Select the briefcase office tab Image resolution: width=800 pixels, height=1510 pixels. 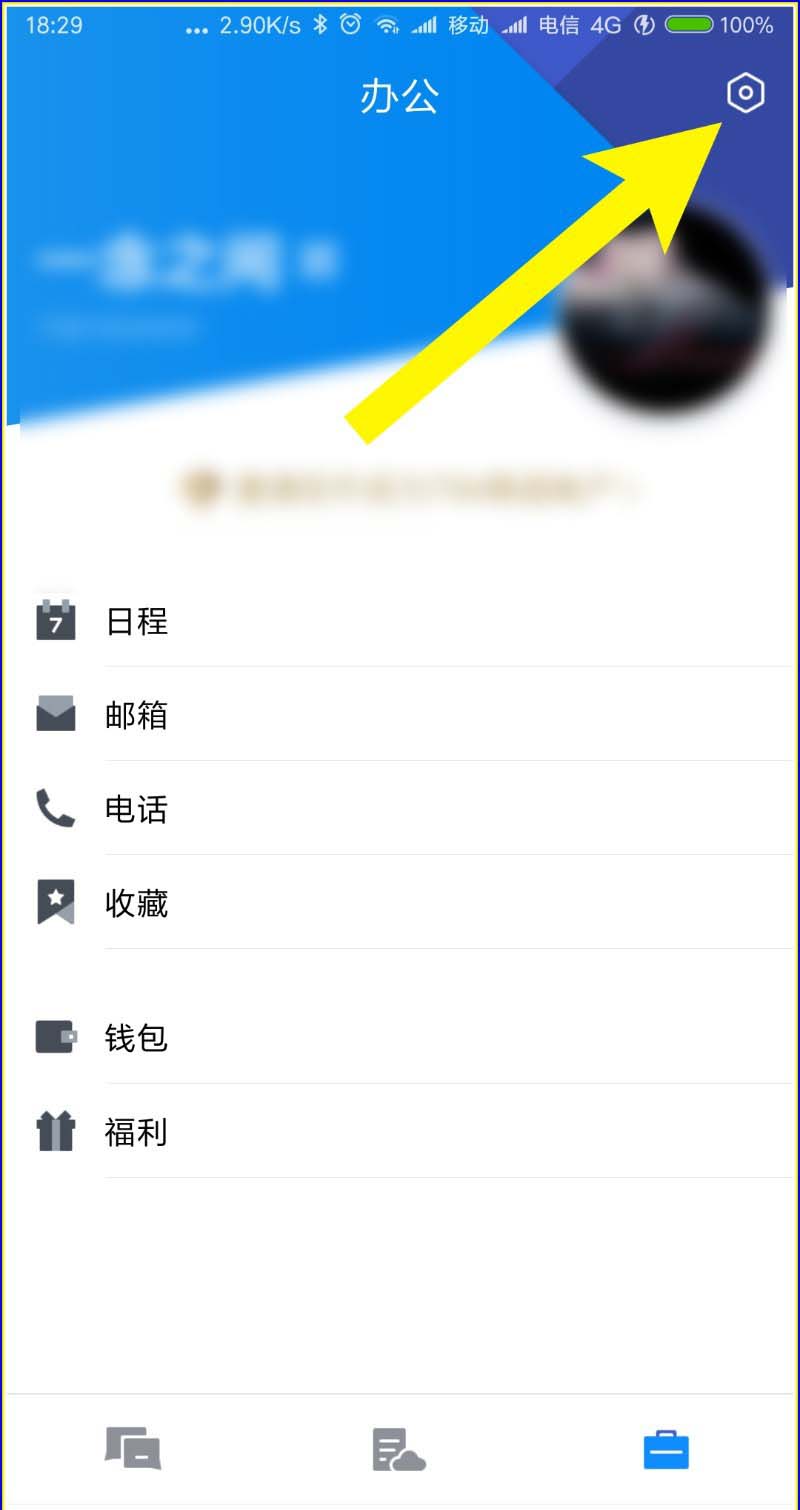pos(666,1449)
